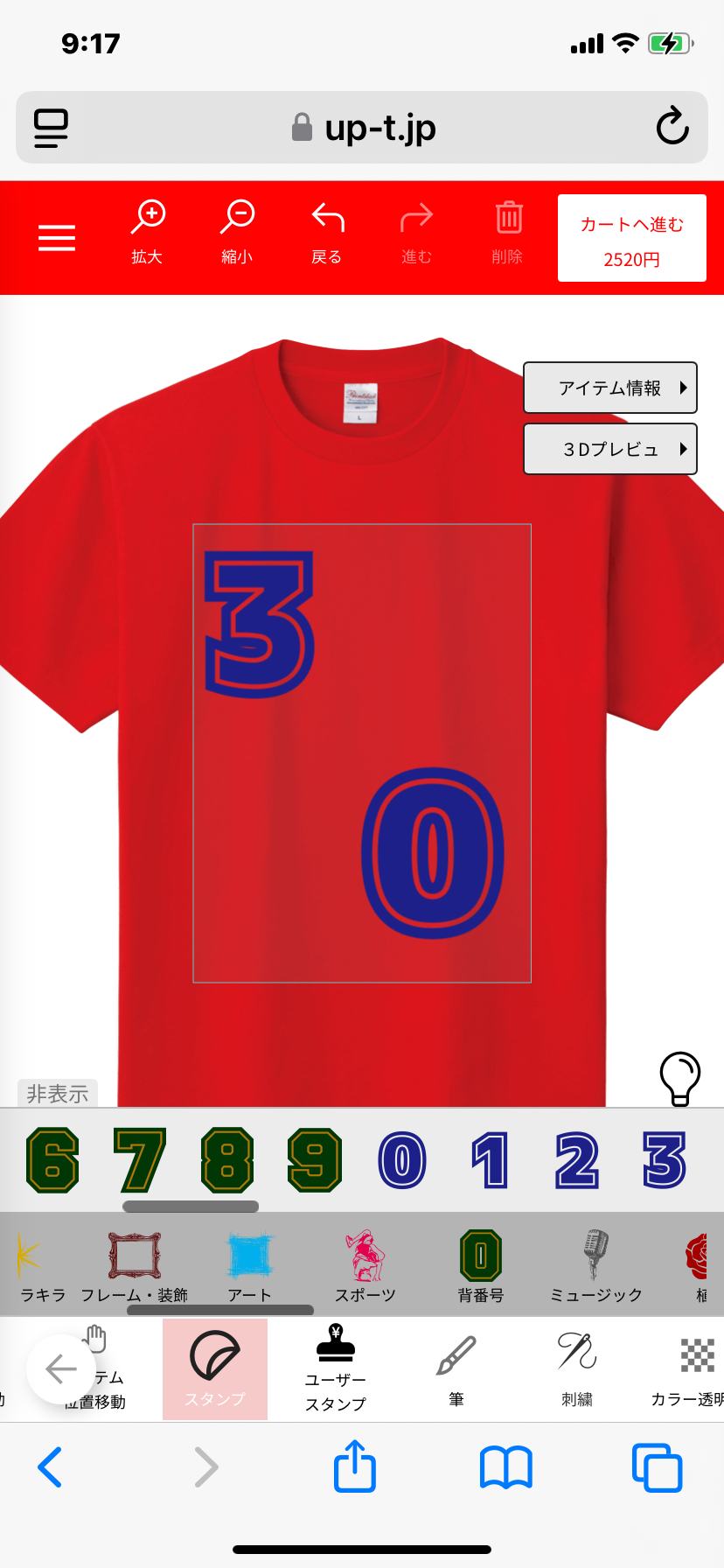The height and width of the screenshot is (1568, 724).
Task: Open the hamburger menu
Action: point(57,237)
